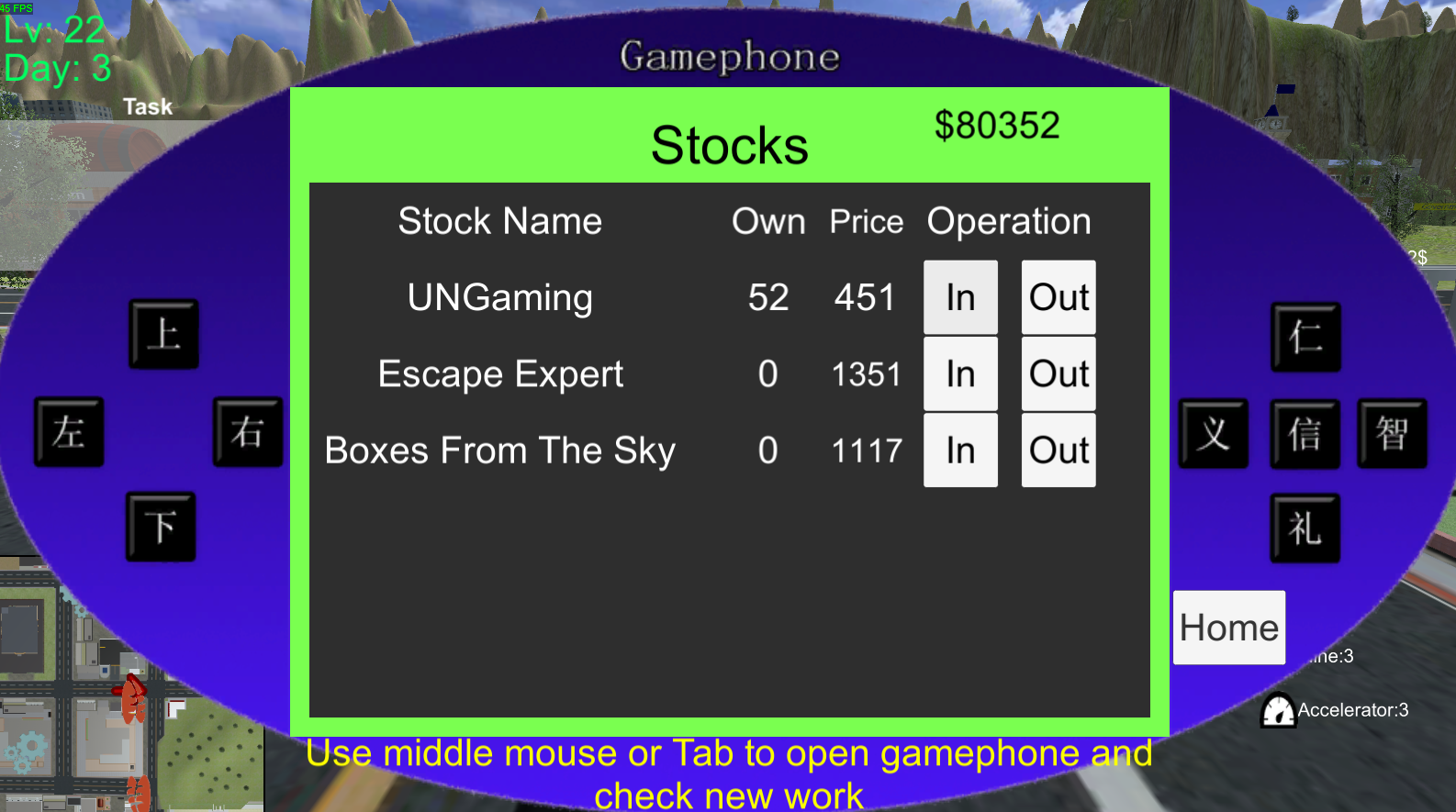This screenshot has width=1456, height=812.
Task: Sell UNGaming stock with Out button
Action: [1058, 297]
